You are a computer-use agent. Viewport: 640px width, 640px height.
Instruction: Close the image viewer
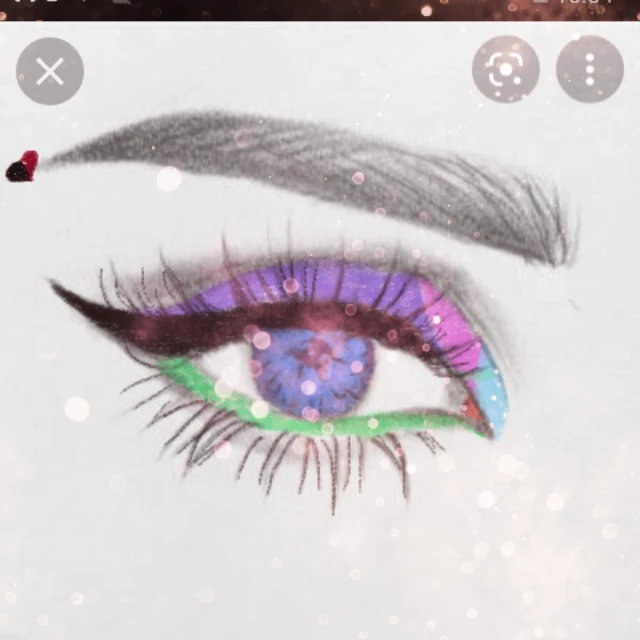[x=50, y=71]
